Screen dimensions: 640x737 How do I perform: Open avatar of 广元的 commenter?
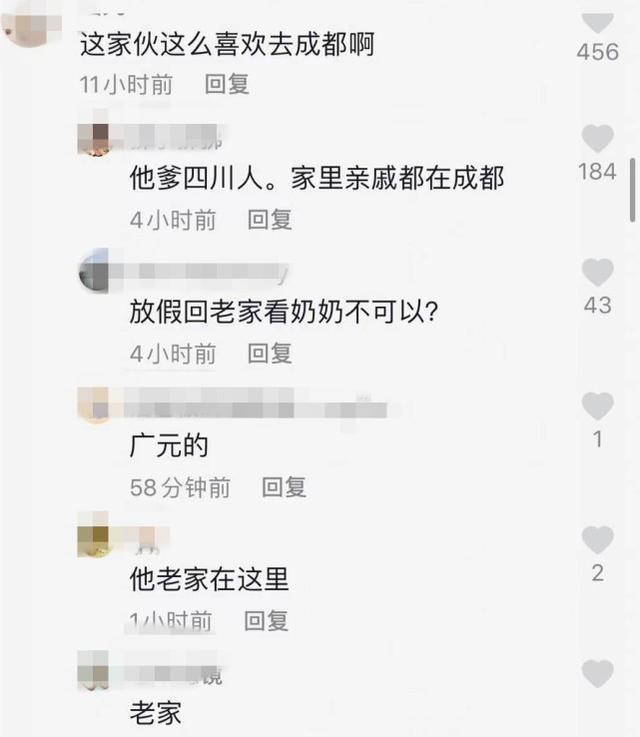point(96,406)
